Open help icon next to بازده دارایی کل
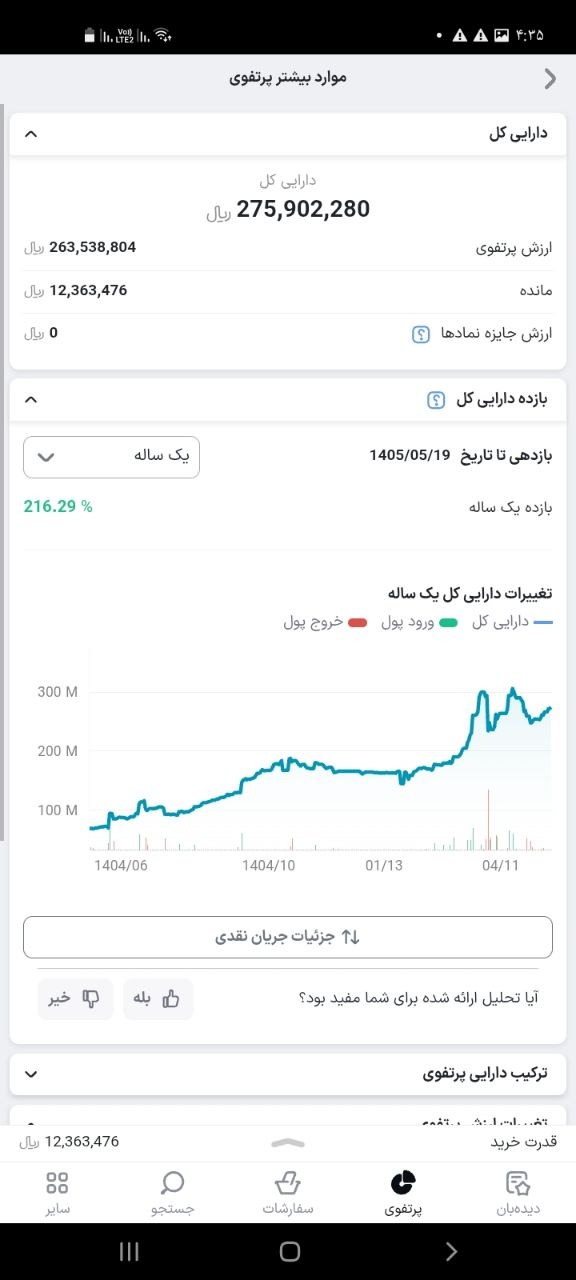Viewport: 576px width, 1280px height. coord(436,400)
